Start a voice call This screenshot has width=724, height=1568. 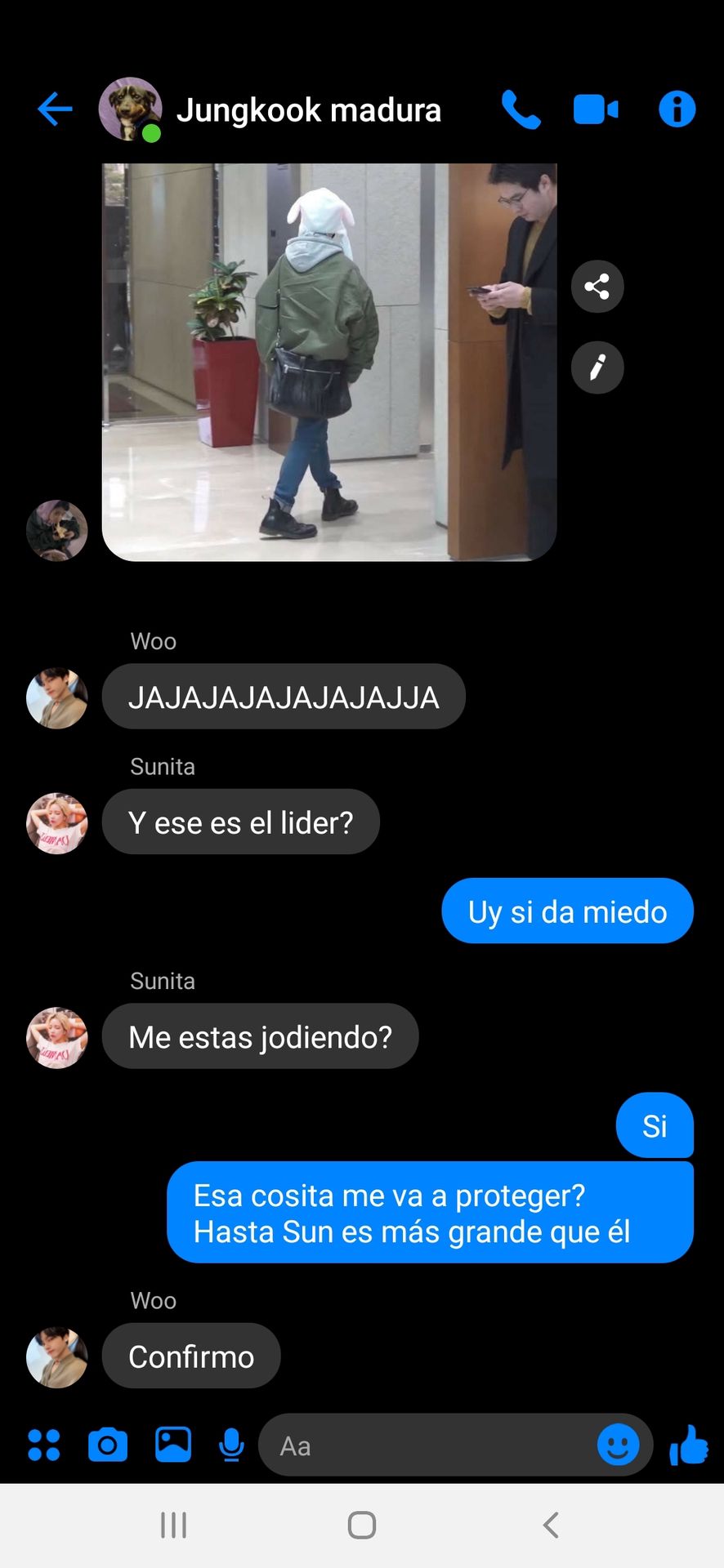[x=521, y=109]
